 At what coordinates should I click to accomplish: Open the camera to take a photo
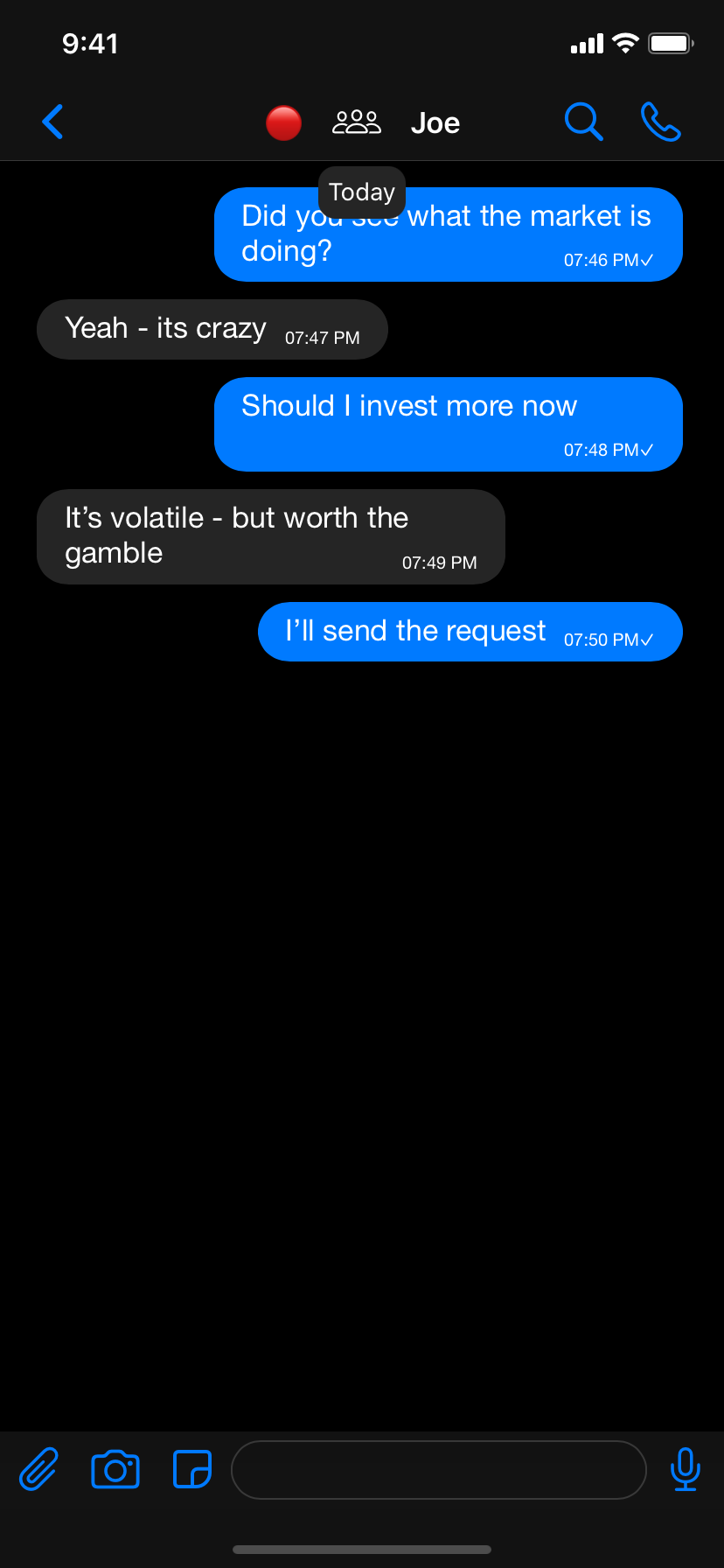pyautogui.click(x=115, y=1469)
